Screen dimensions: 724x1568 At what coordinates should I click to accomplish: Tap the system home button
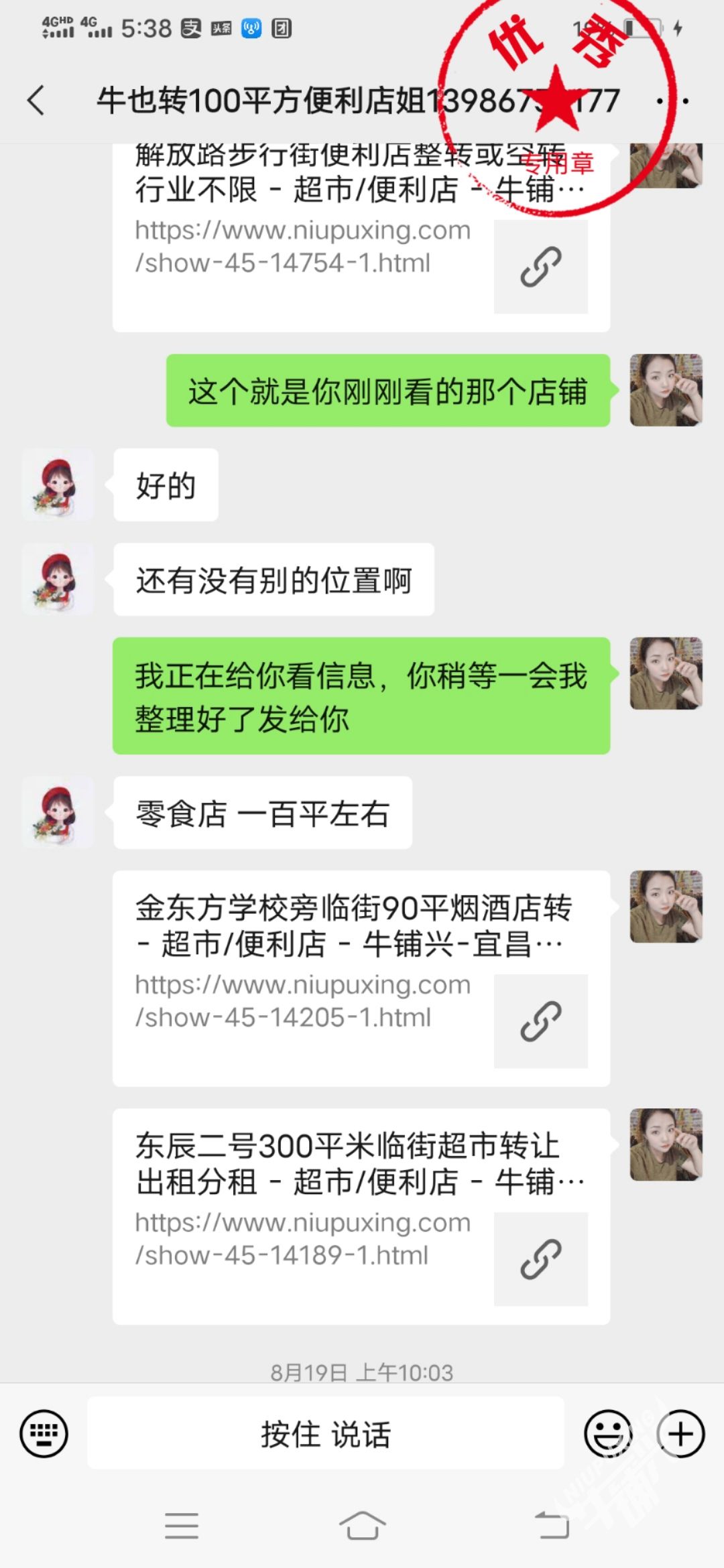click(362, 1526)
